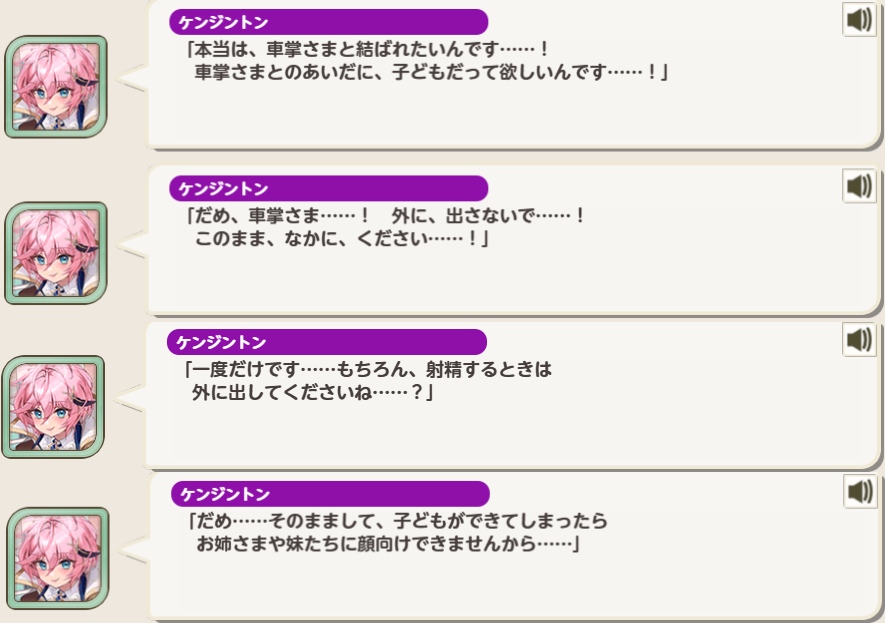
Task: Play voice for the line starting 「だめ、車掌さま
Action: (859, 186)
